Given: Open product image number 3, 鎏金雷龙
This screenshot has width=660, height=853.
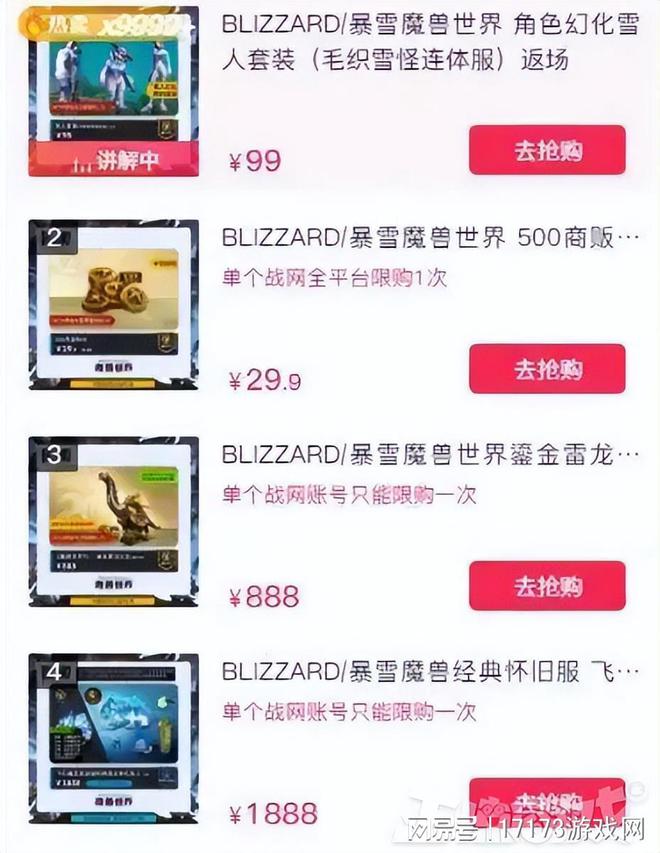Looking at the screenshot, I should click(113, 521).
